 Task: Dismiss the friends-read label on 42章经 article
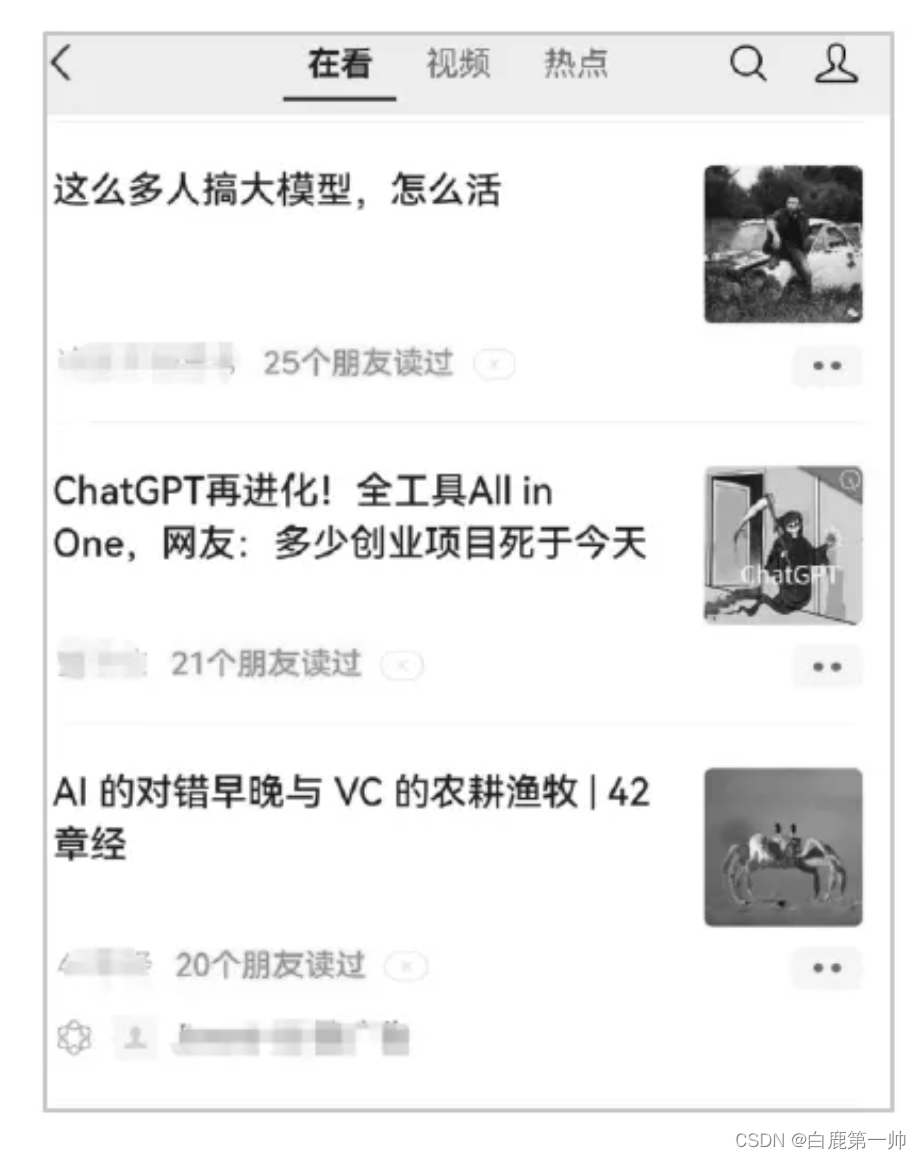[404, 966]
